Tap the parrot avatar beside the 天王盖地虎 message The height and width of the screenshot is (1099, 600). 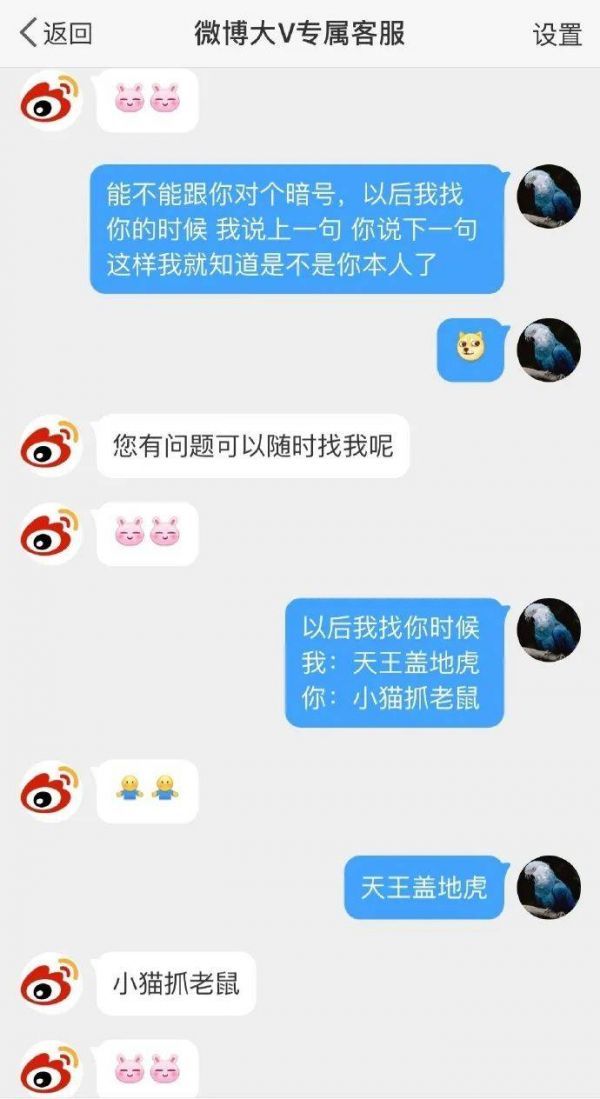tap(548, 886)
